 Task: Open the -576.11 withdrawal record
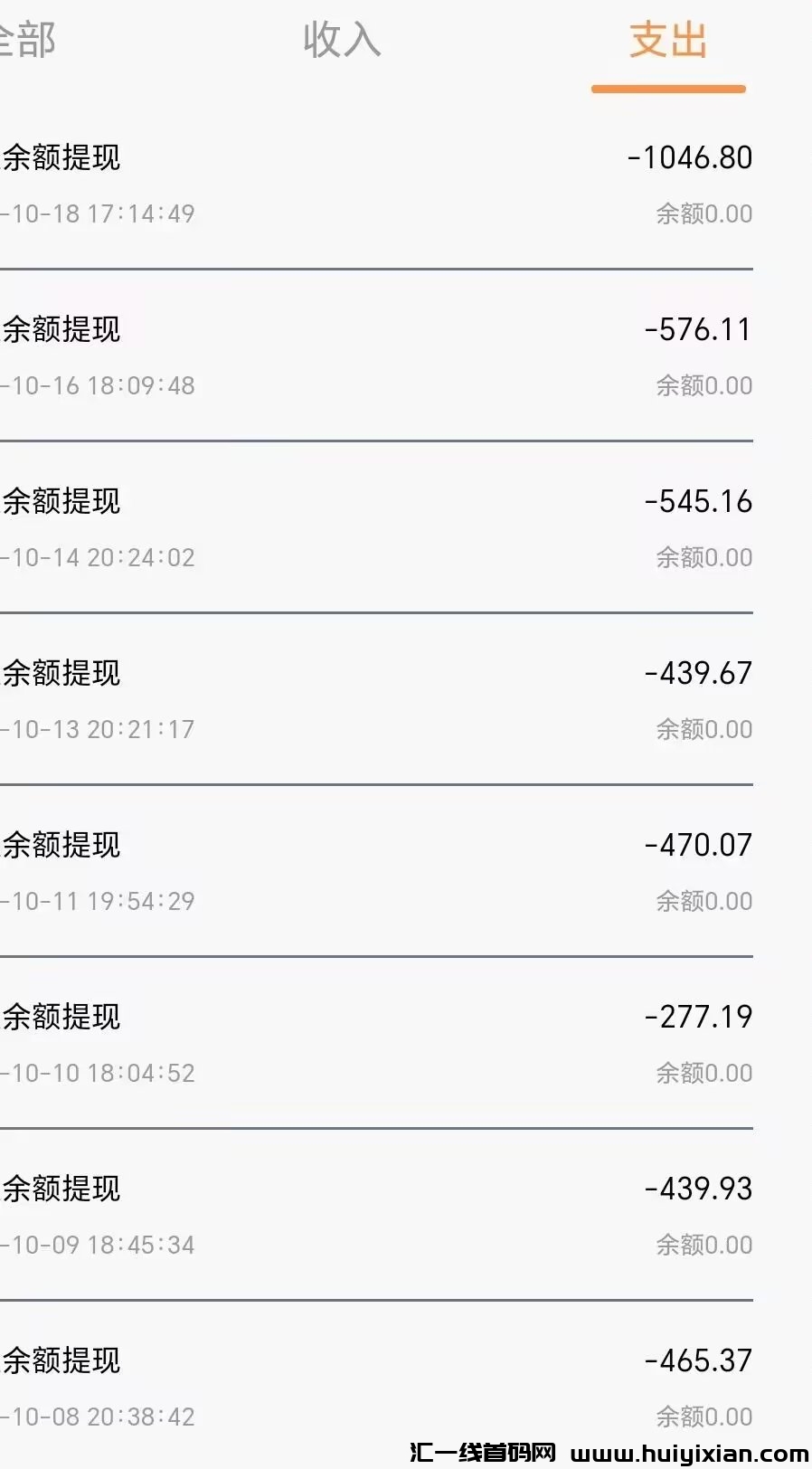click(x=376, y=356)
